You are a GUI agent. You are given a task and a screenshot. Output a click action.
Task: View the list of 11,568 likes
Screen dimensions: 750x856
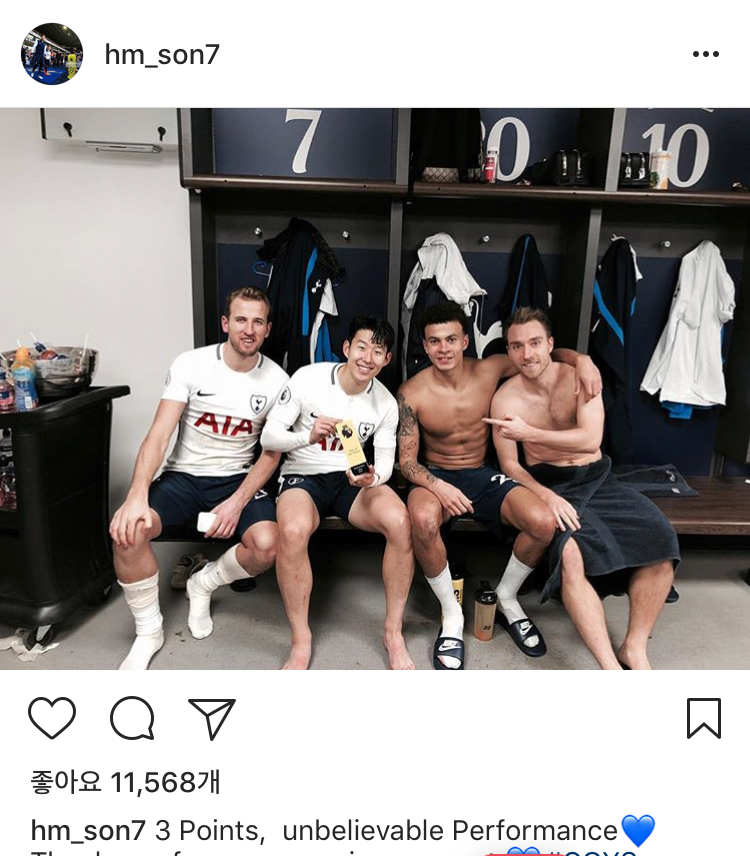coord(125,782)
